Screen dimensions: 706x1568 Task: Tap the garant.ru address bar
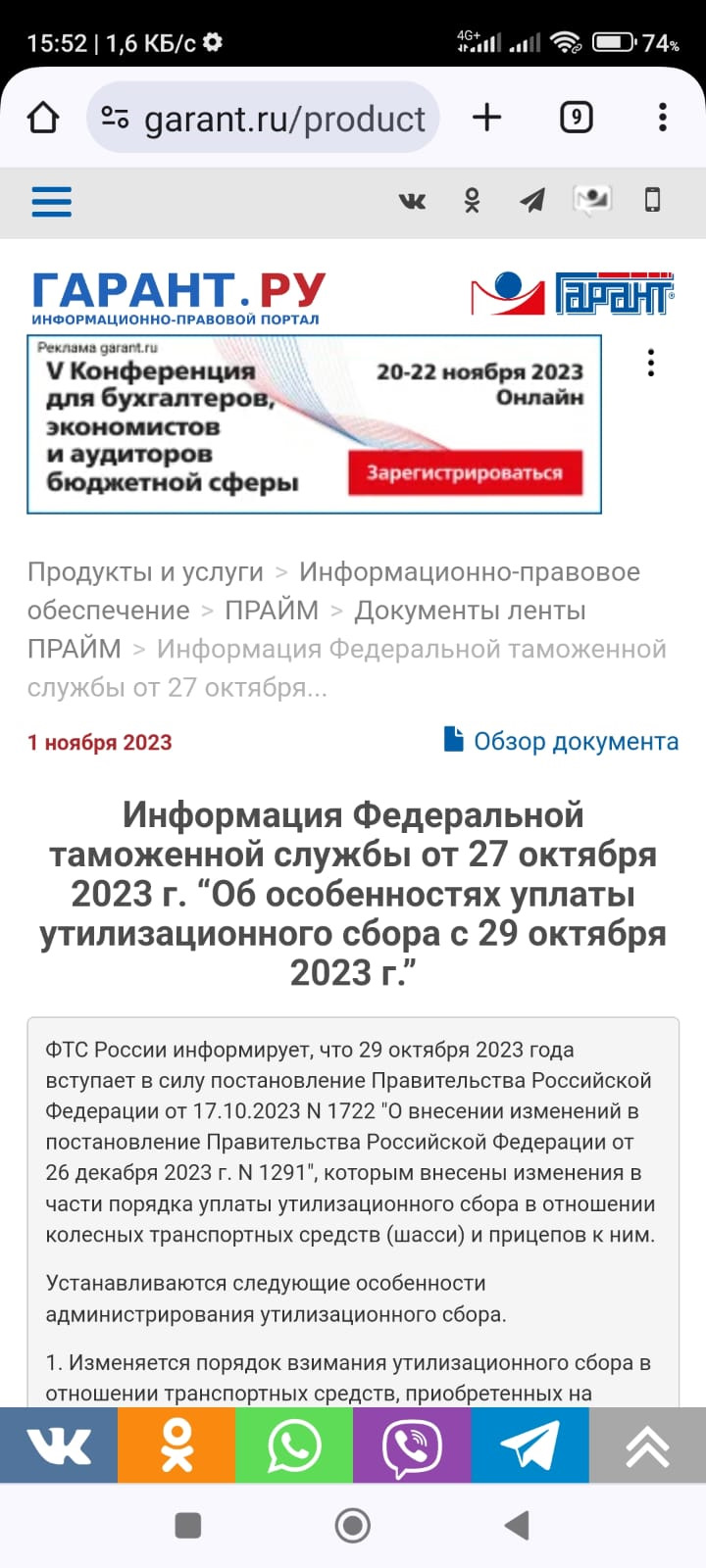(263, 119)
